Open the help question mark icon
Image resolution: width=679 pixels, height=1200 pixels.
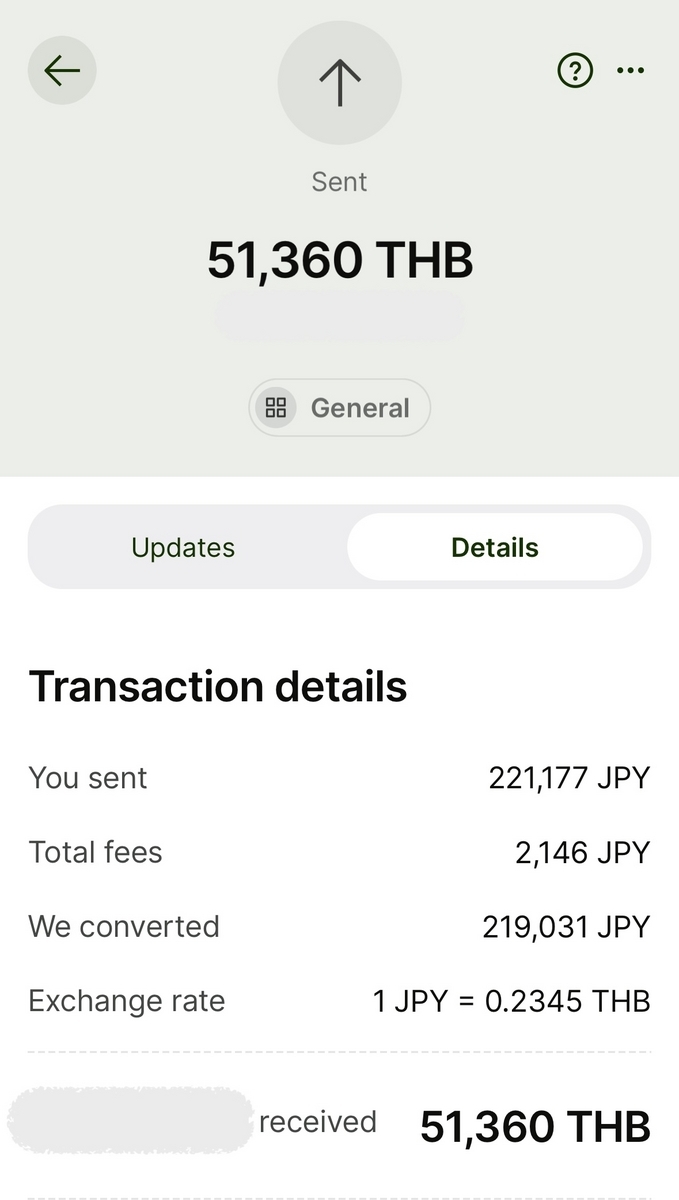tap(575, 70)
